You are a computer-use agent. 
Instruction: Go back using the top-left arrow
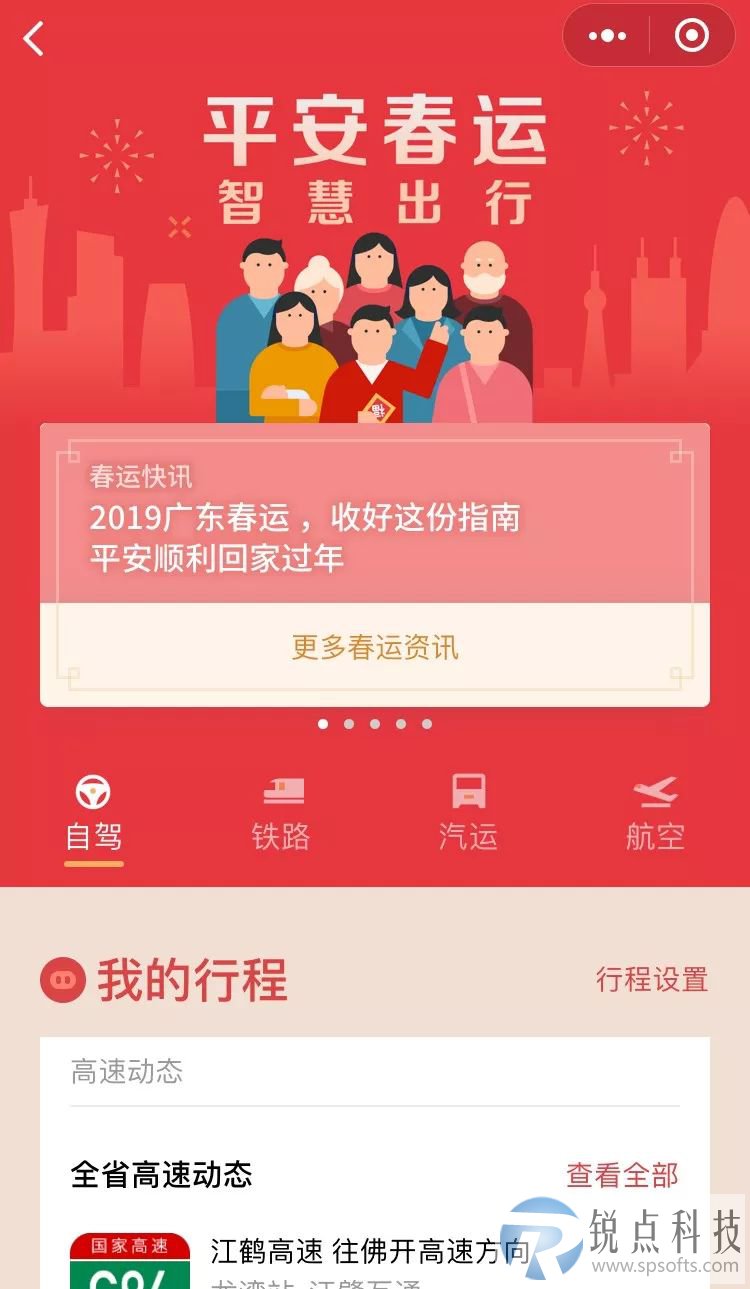pyautogui.click(x=34, y=39)
